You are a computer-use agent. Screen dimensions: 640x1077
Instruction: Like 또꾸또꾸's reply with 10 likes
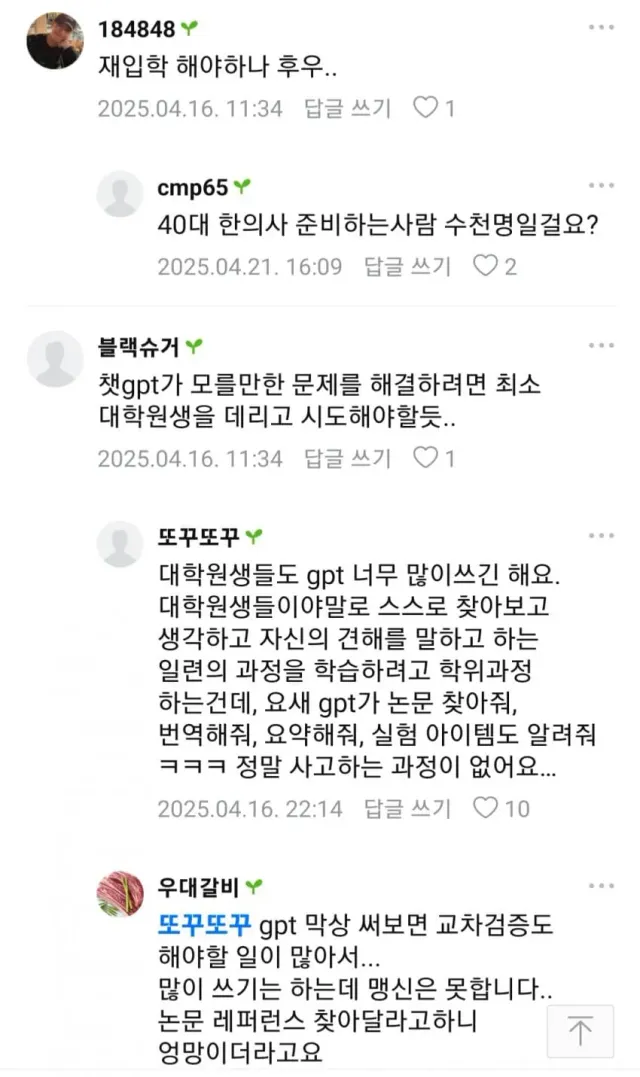tap(486, 807)
